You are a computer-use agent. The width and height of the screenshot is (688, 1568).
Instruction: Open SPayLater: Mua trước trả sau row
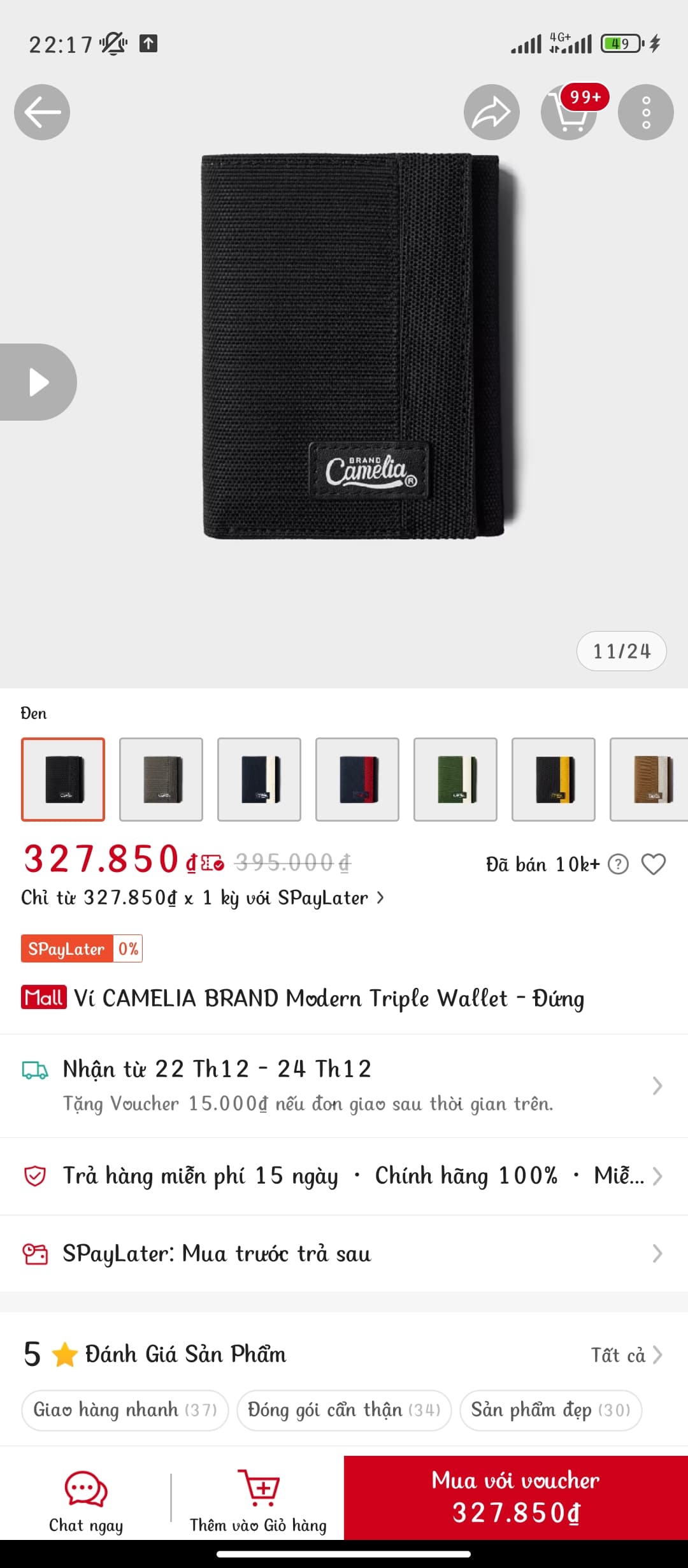click(x=344, y=1254)
